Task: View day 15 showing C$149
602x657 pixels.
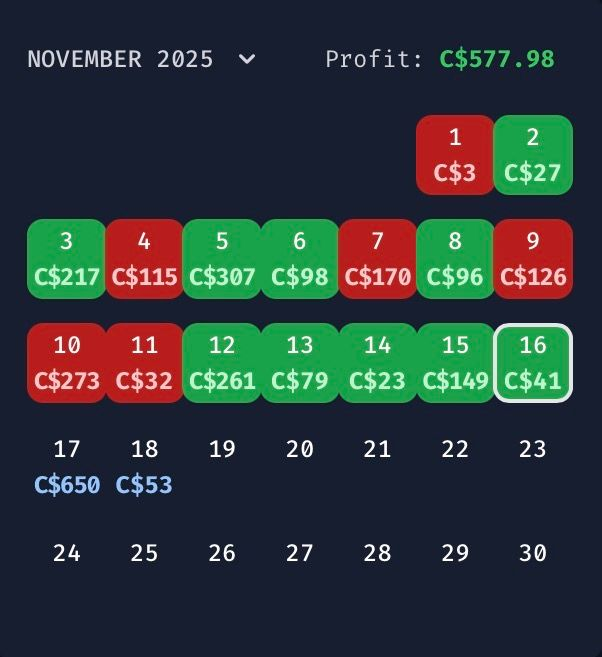Action: coord(455,363)
